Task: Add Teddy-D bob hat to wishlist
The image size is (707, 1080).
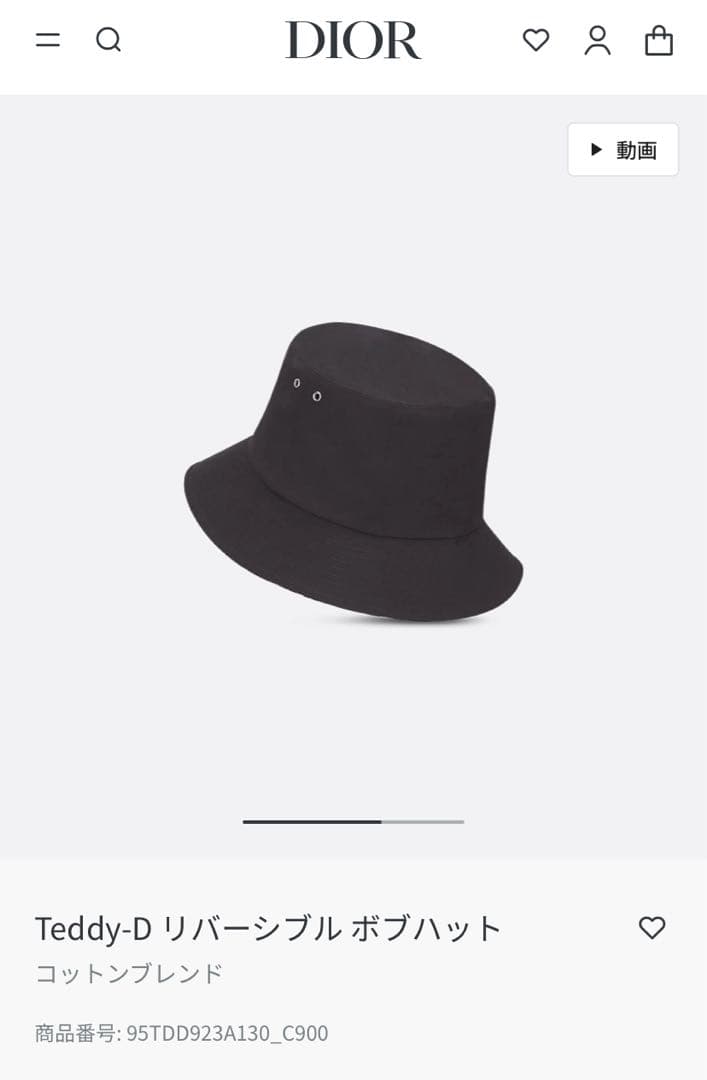Action: point(652,928)
